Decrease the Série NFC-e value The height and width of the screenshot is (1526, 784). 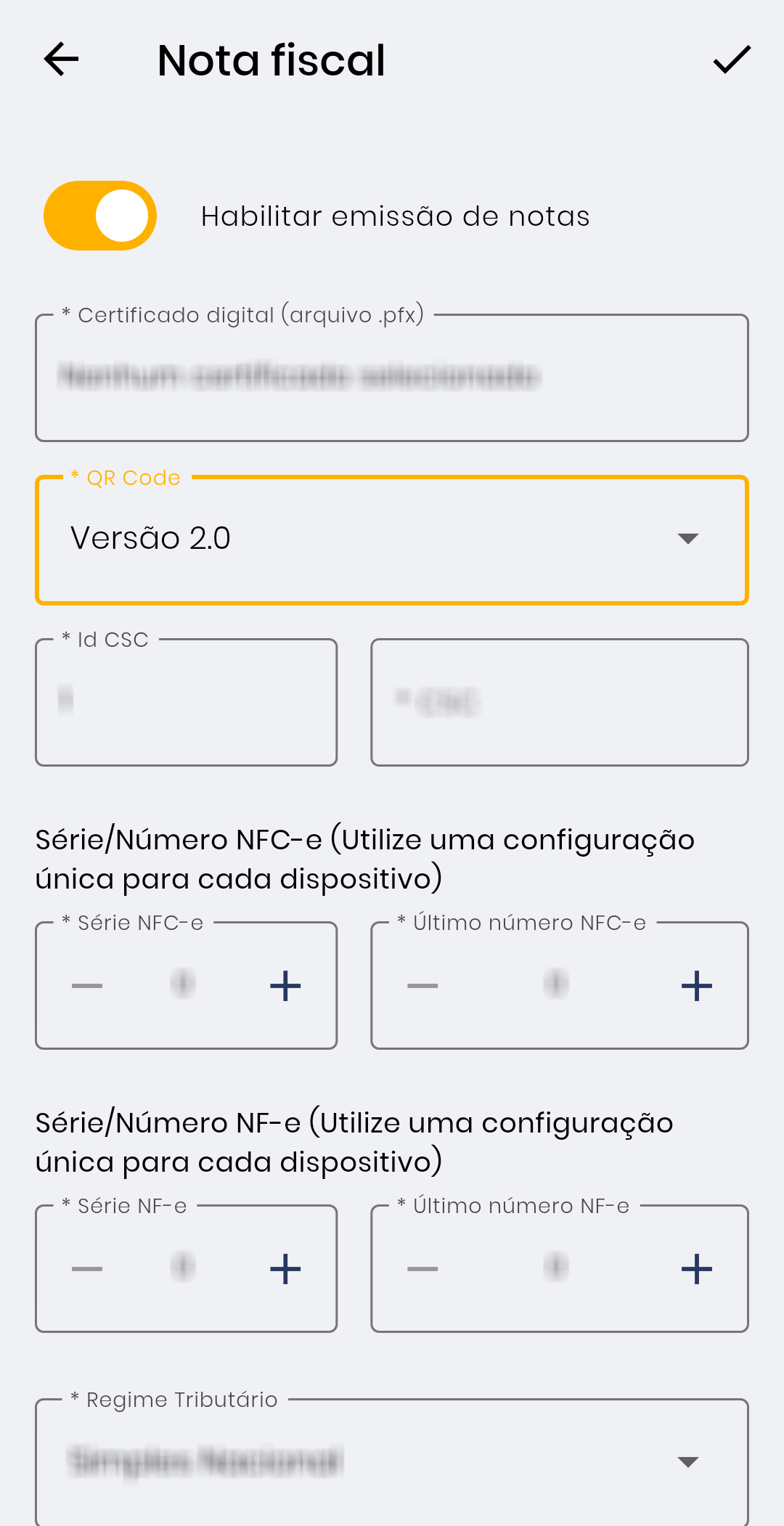pyautogui.click(x=87, y=986)
